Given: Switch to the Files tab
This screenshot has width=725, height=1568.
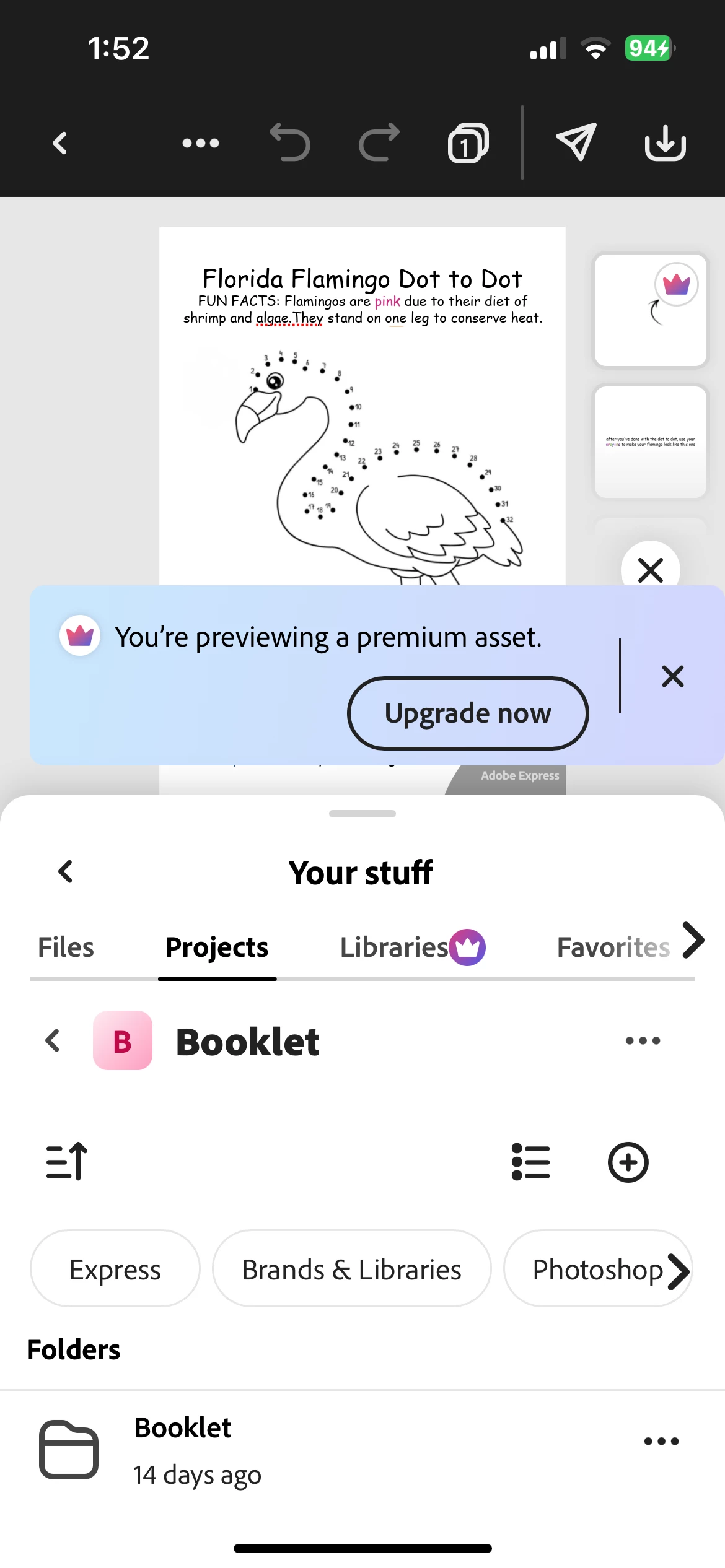Looking at the screenshot, I should tap(66, 947).
